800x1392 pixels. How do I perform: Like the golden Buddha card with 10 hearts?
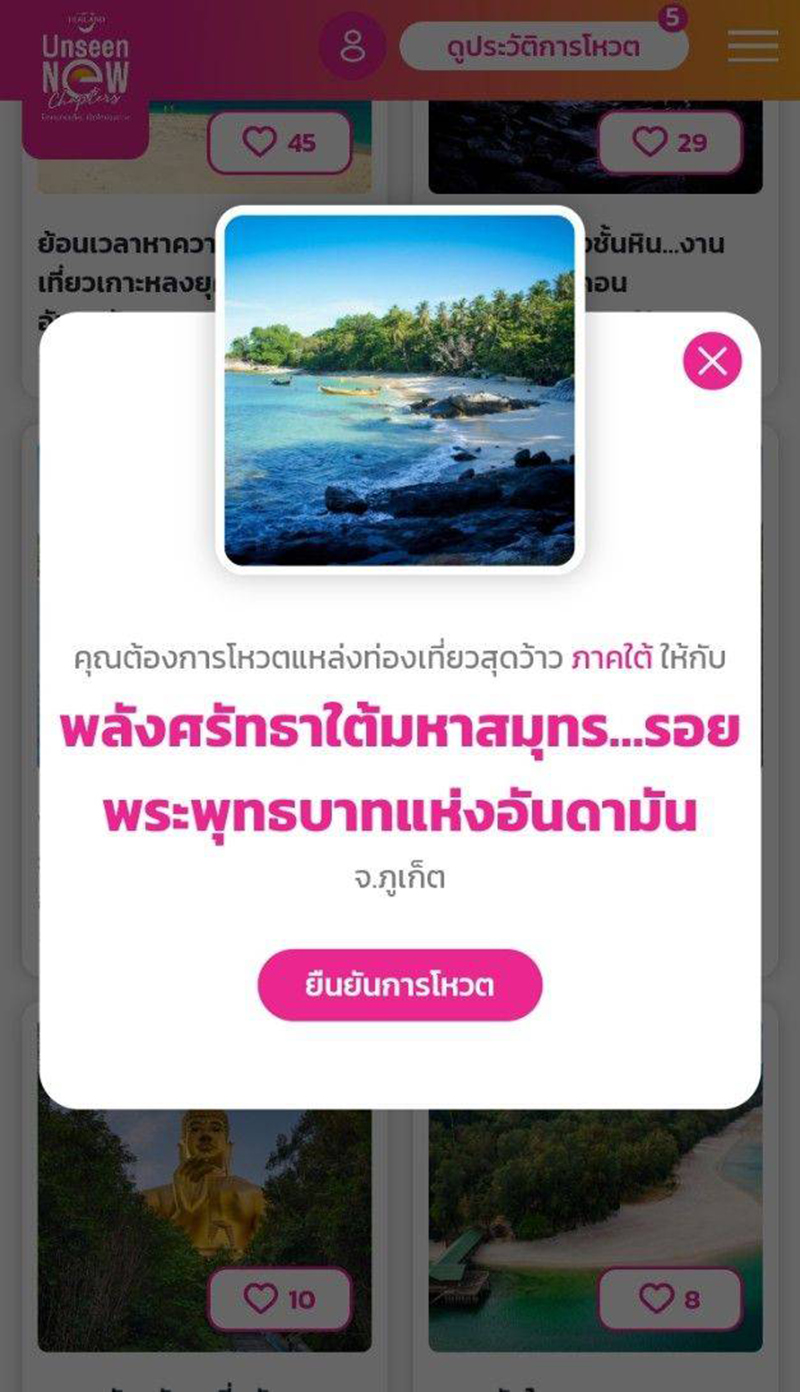[x=280, y=1299]
